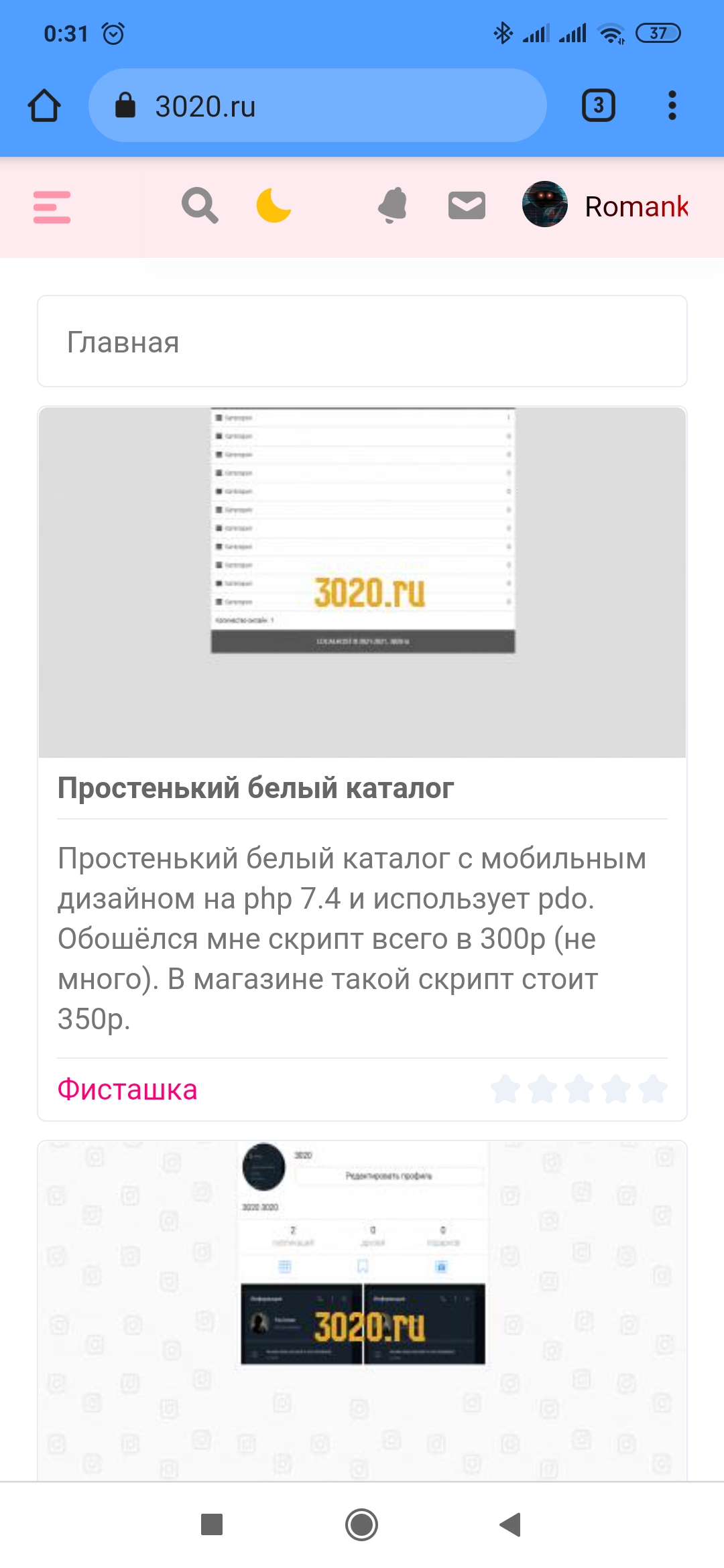Rate Простенький белый каталог with the stars
Image resolution: width=724 pixels, height=1568 pixels.
click(x=579, y=1090)
